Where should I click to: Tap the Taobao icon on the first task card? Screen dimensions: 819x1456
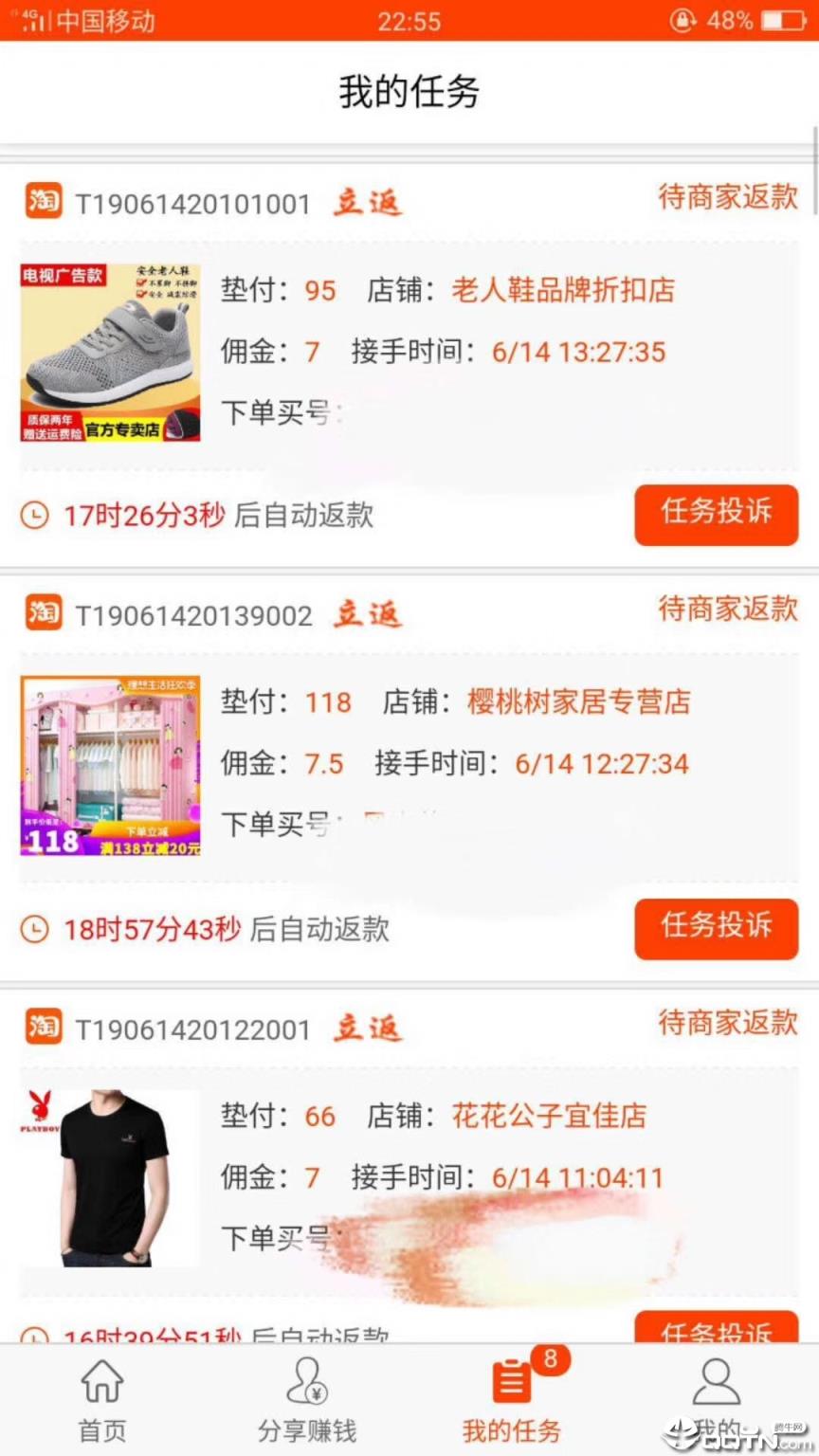click(x=44, y=202)
